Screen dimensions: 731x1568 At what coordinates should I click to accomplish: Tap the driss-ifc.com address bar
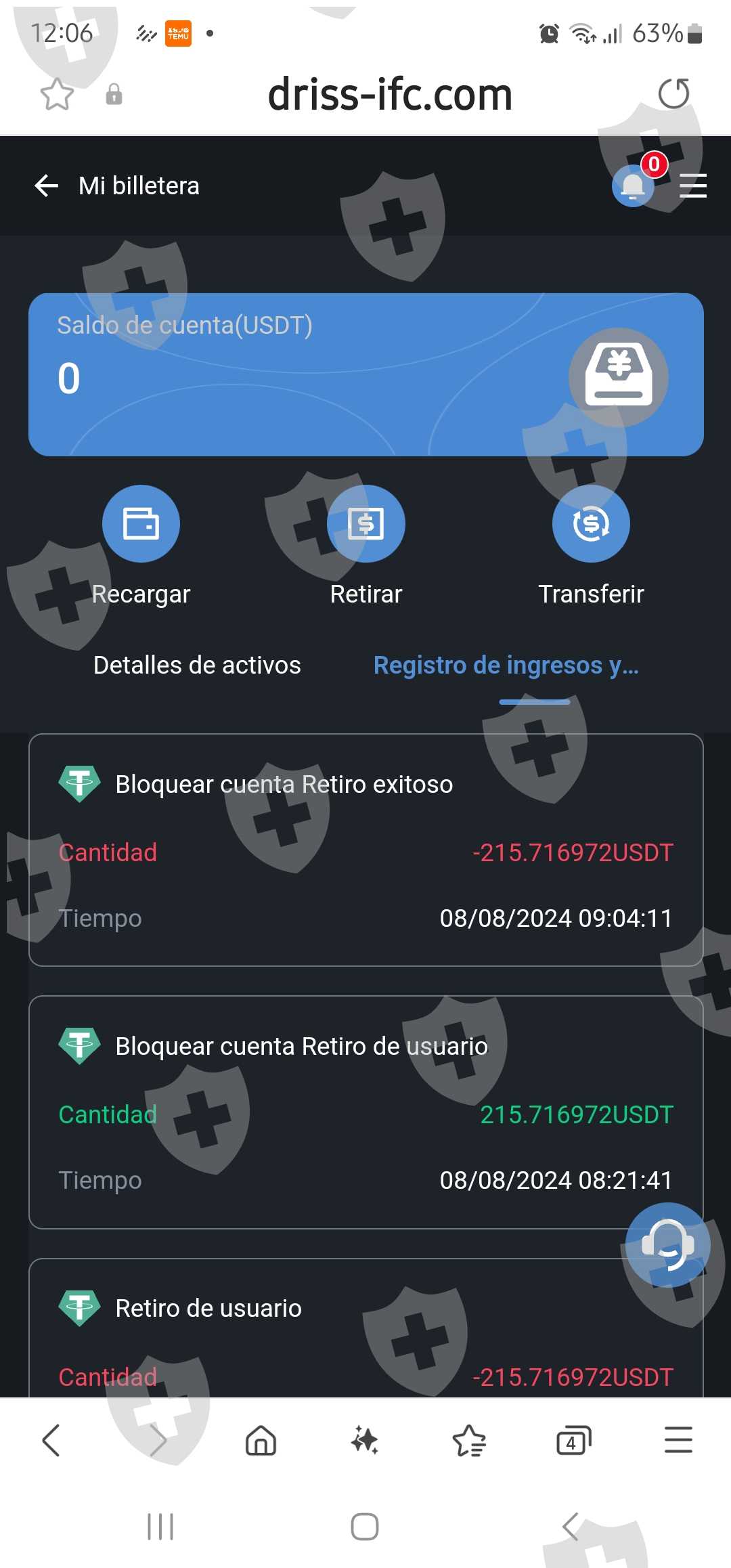tap(390, 94)
